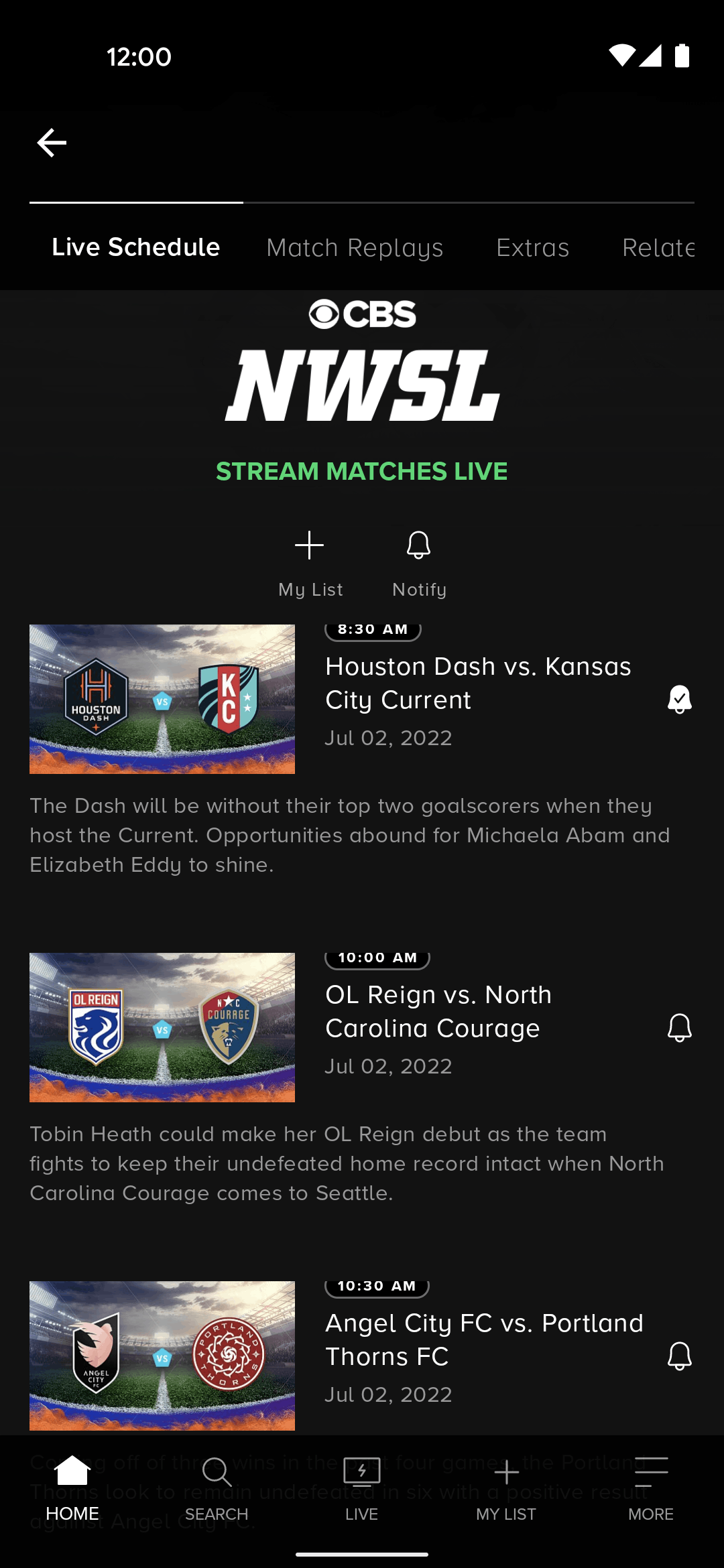The image size is (724, 1568).
Task: Select the Live Schedule tab
Action: pos(136,247)
